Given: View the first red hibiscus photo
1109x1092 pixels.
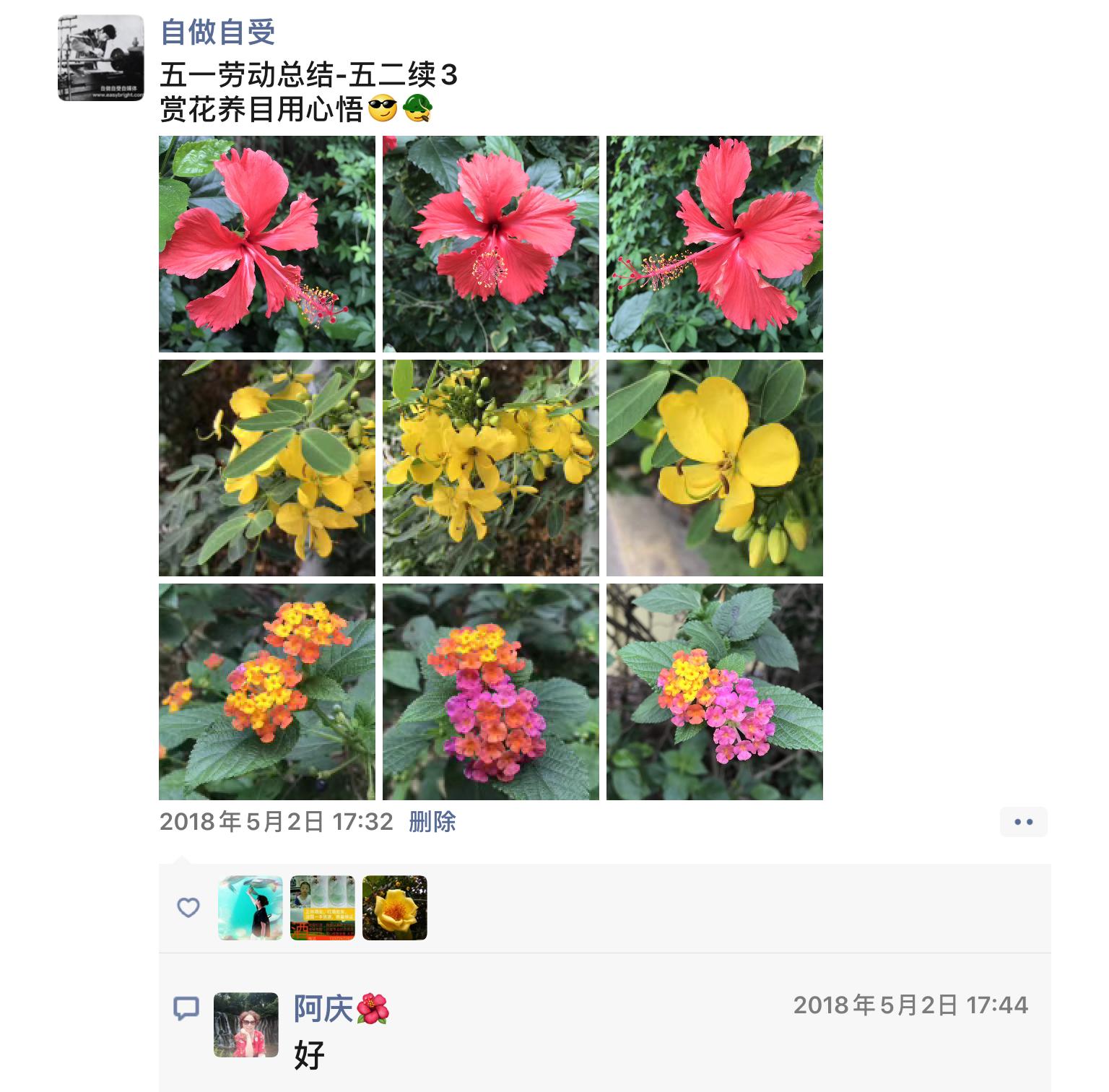Looking at the screenshot, I should [267, 244].
